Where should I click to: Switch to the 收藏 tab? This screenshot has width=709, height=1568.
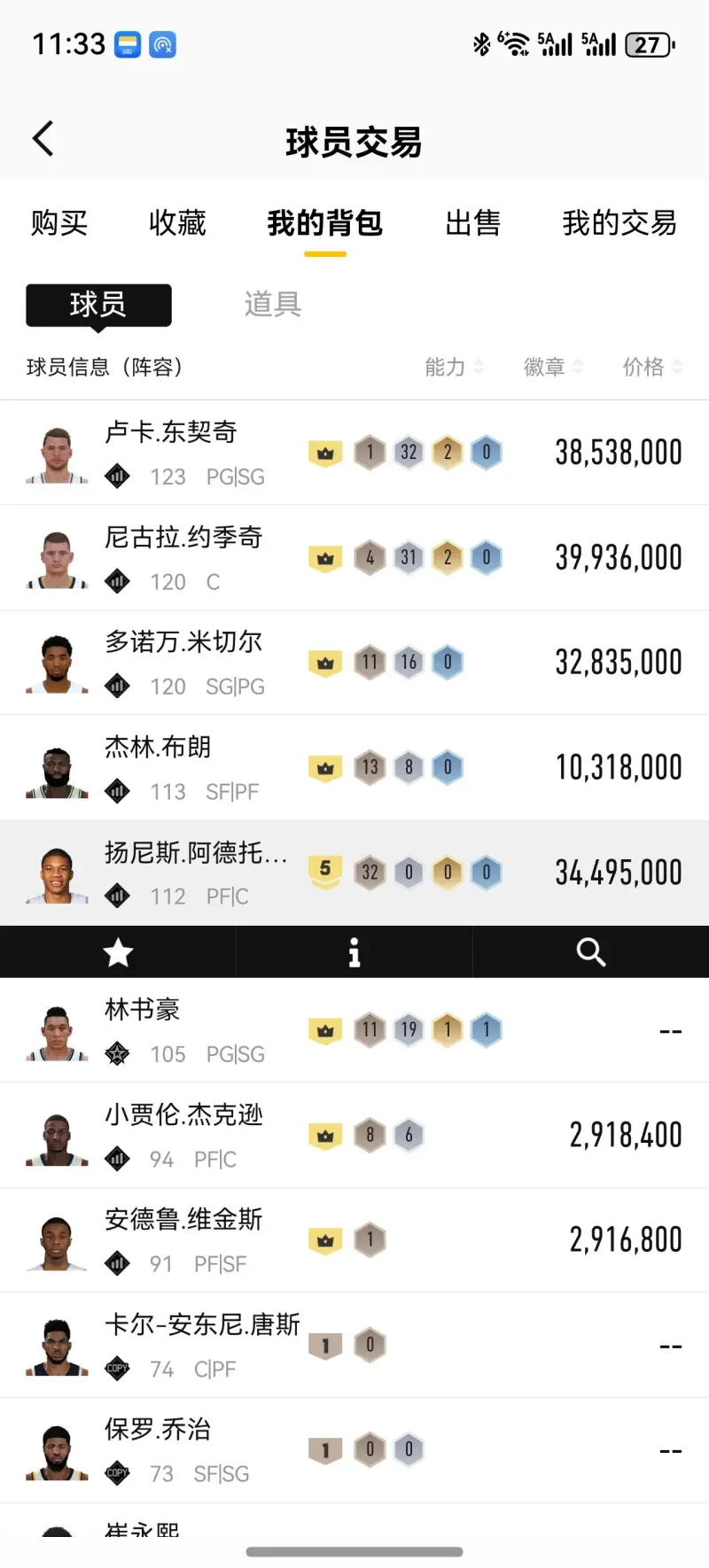pyautogui.click(x=177, y=223)
